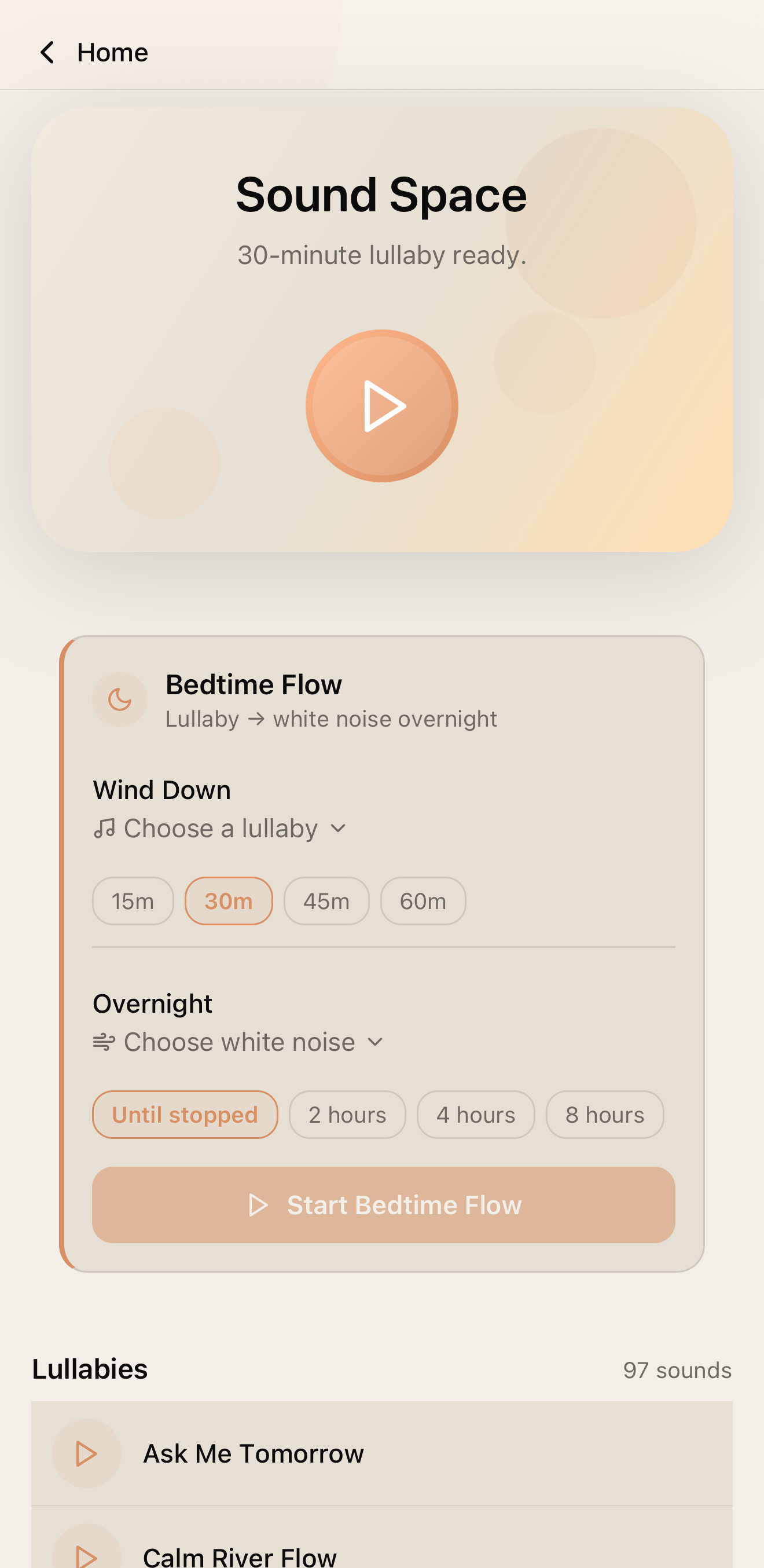The image size is (764, 1568).
Task: Set overnight duration to 8 hours
Action: click(x=605, y=1115)
